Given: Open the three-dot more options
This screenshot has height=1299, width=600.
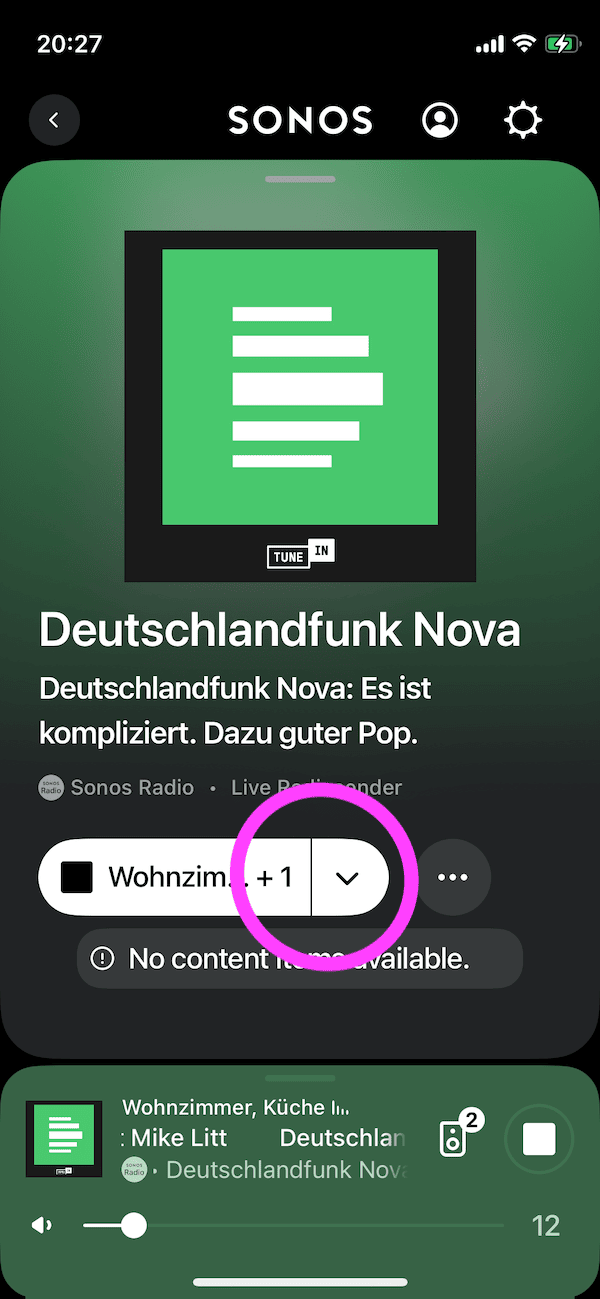Looking at the screenshot, I should 453,877.
